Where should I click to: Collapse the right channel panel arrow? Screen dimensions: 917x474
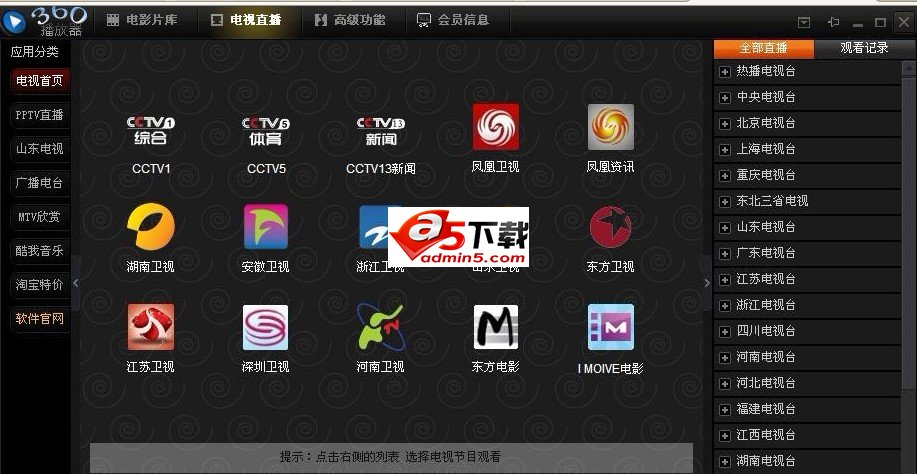(x=706, y=283)
